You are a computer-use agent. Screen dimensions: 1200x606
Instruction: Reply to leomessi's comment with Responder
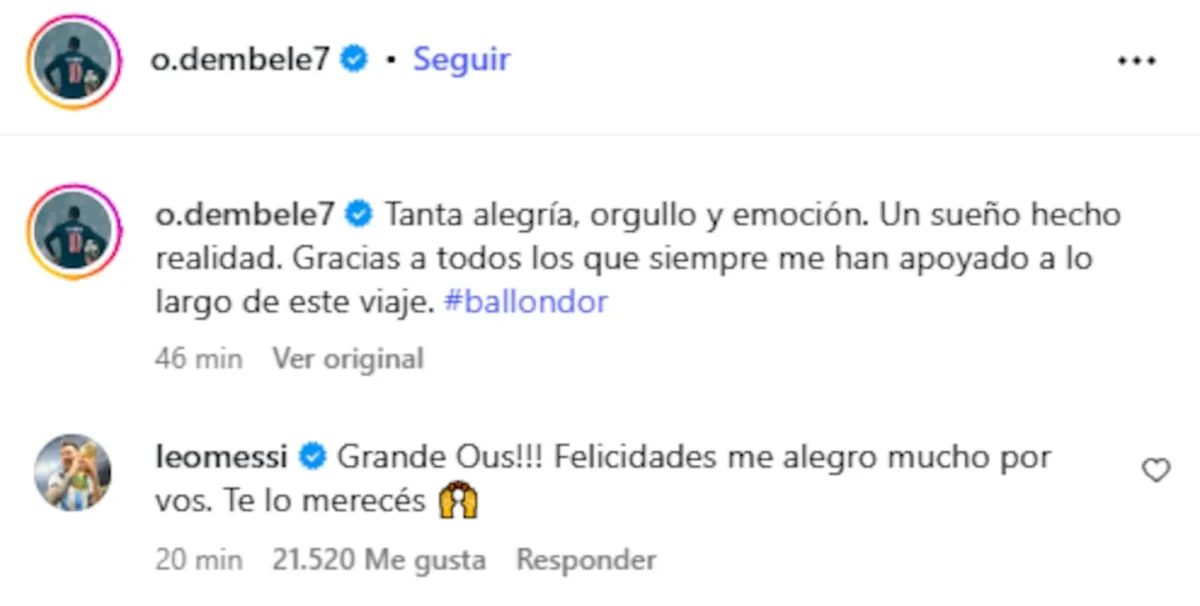point(586,560)
